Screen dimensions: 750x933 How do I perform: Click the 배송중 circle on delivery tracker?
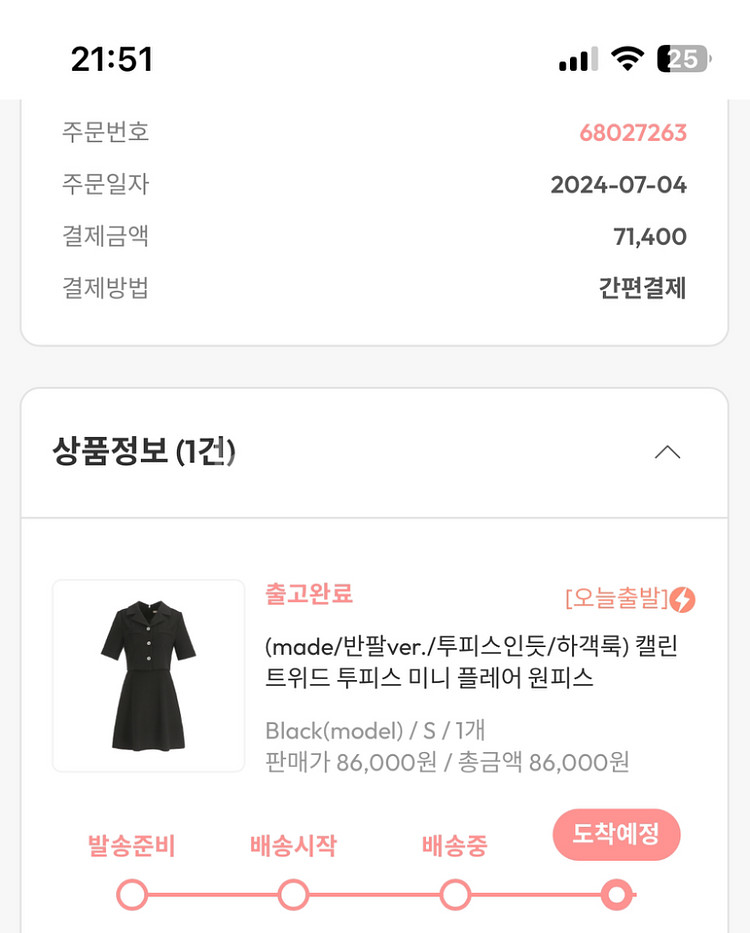(x=455, y=894)
